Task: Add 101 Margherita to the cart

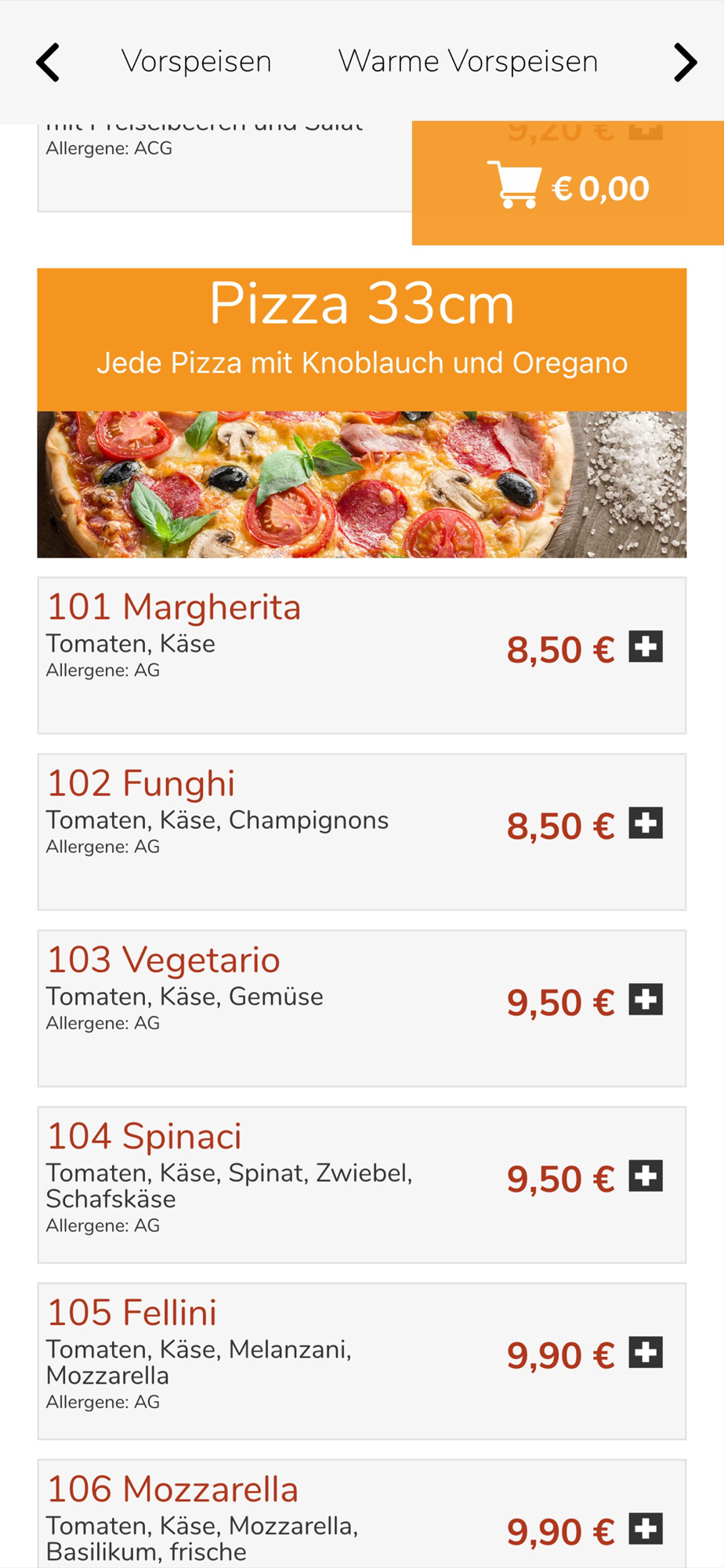Action: pyautogui.click(x=646, y=647)
